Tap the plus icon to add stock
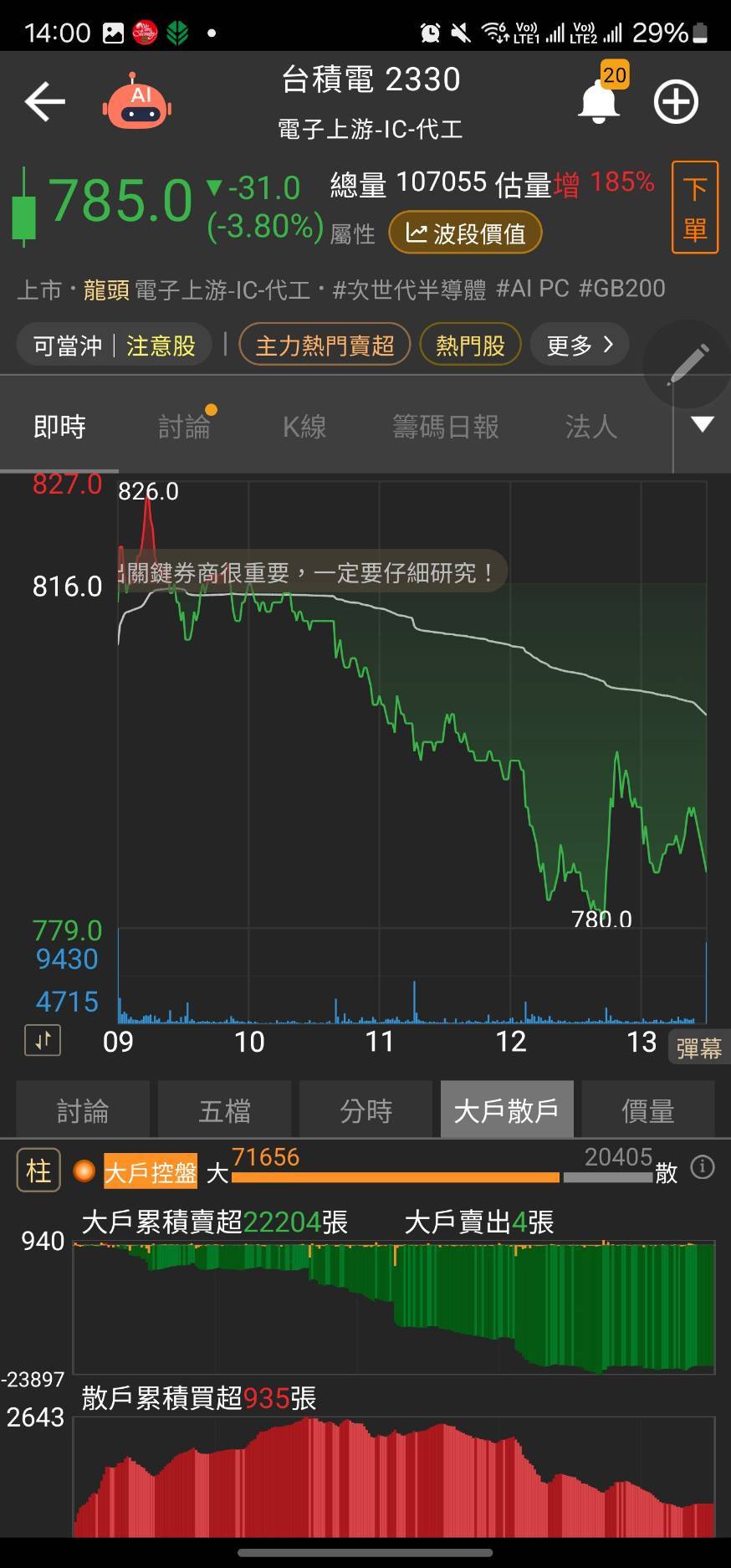The height and width of the screenshot is (1568, 731). point(676,100)
